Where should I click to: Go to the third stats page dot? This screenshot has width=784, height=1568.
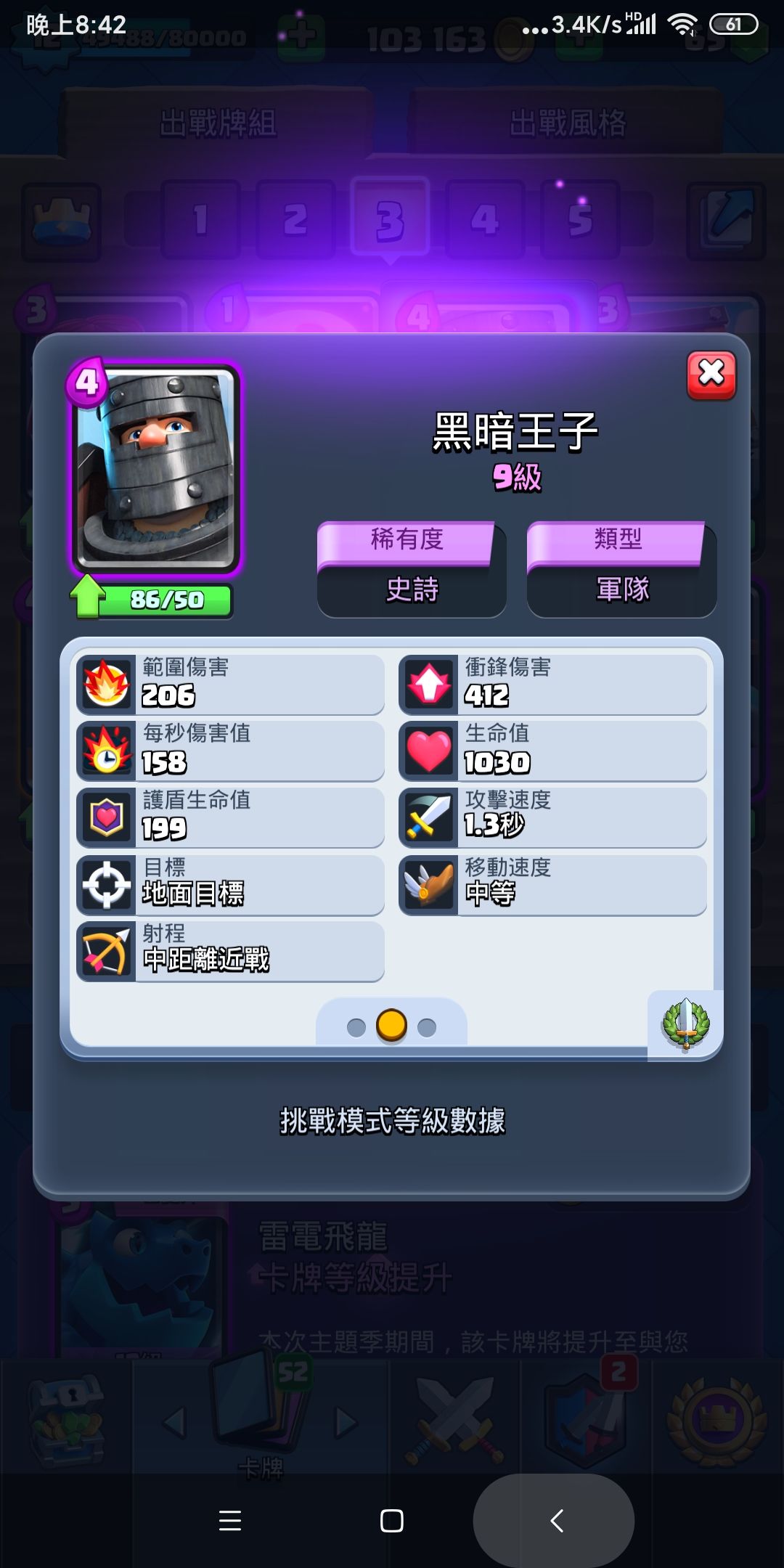coord(427,1028)
